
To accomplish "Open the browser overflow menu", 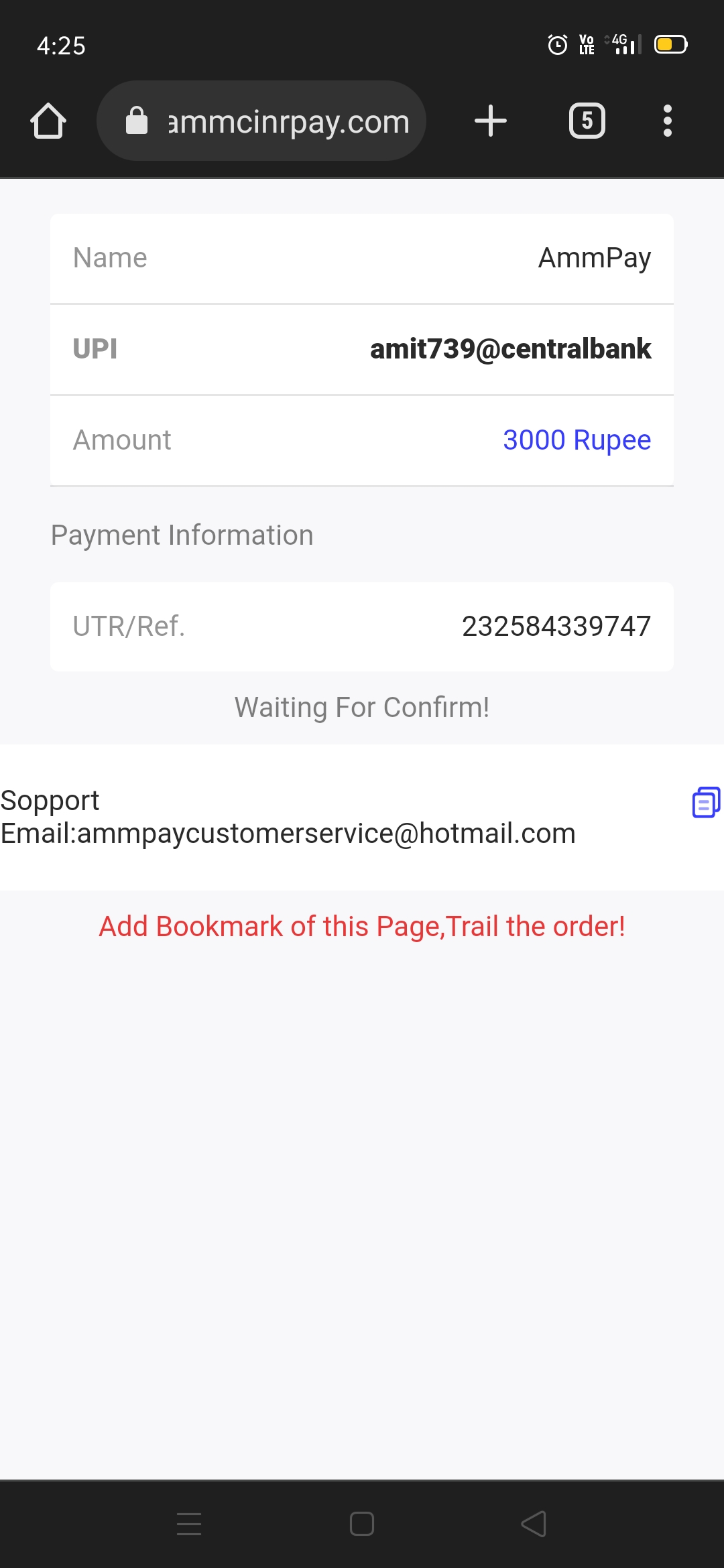I will 667,121.
